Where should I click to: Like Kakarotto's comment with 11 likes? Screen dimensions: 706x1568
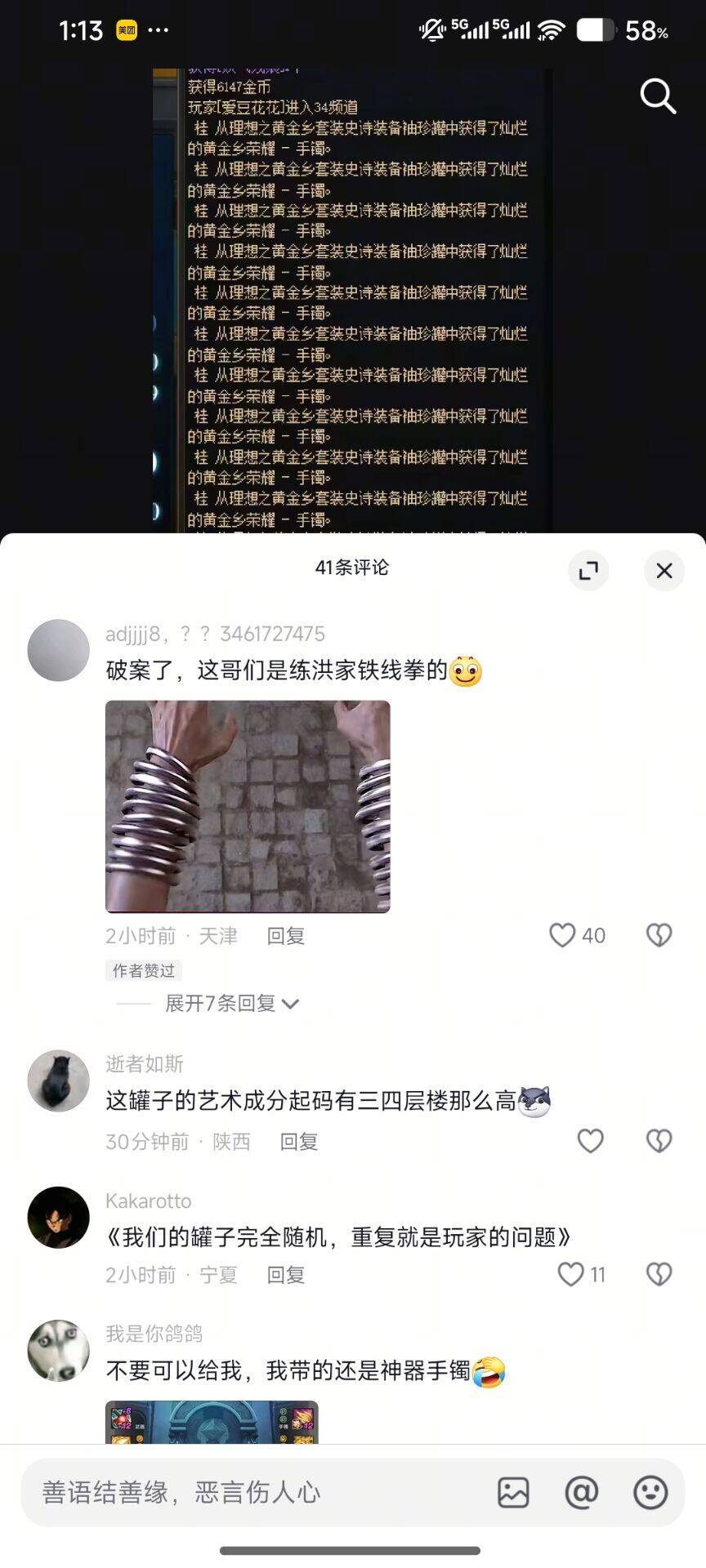coord(570,1274)
